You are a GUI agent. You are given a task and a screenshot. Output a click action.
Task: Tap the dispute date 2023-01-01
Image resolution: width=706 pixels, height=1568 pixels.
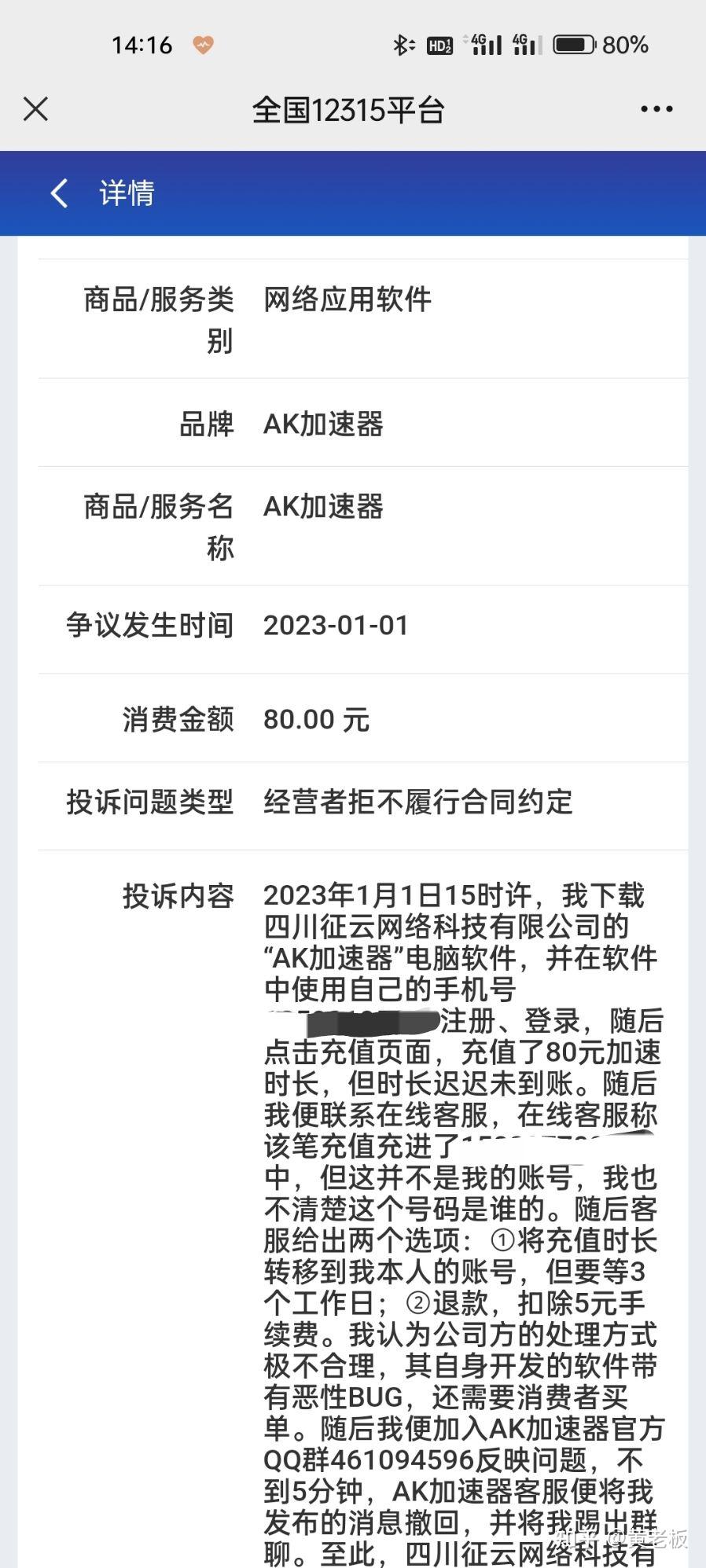point(334,625)
